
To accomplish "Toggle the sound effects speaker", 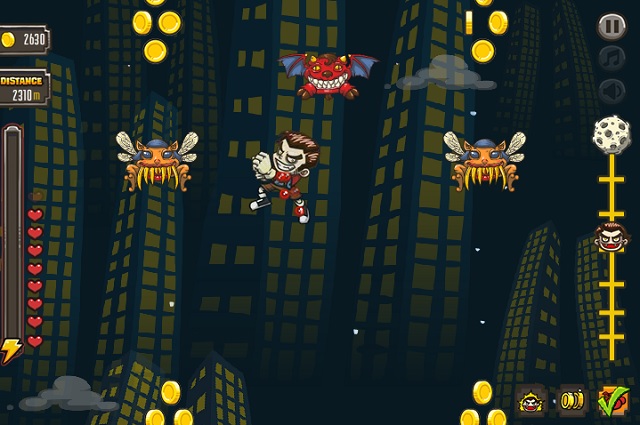I will tap(611, 91).
